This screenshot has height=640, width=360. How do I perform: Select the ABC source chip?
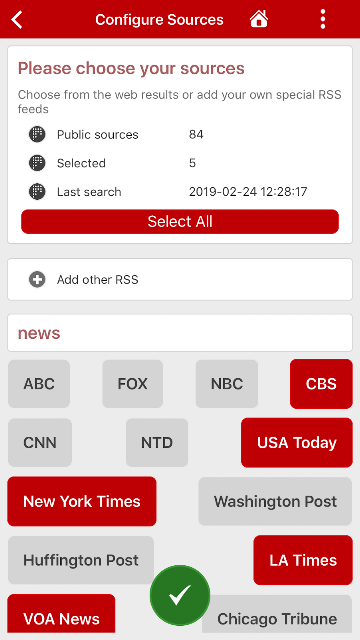coord(39,384)
